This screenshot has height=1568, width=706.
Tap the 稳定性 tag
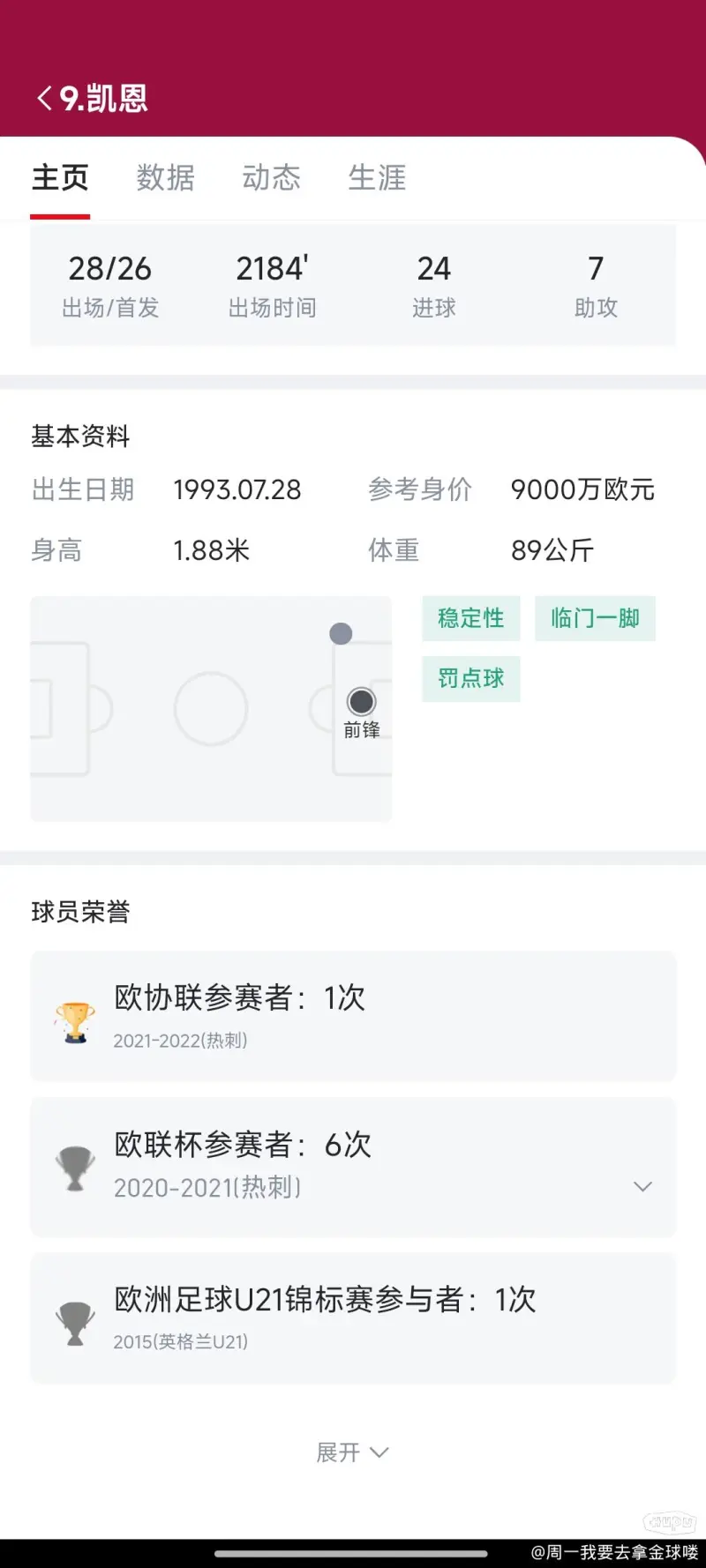(471, 618)
